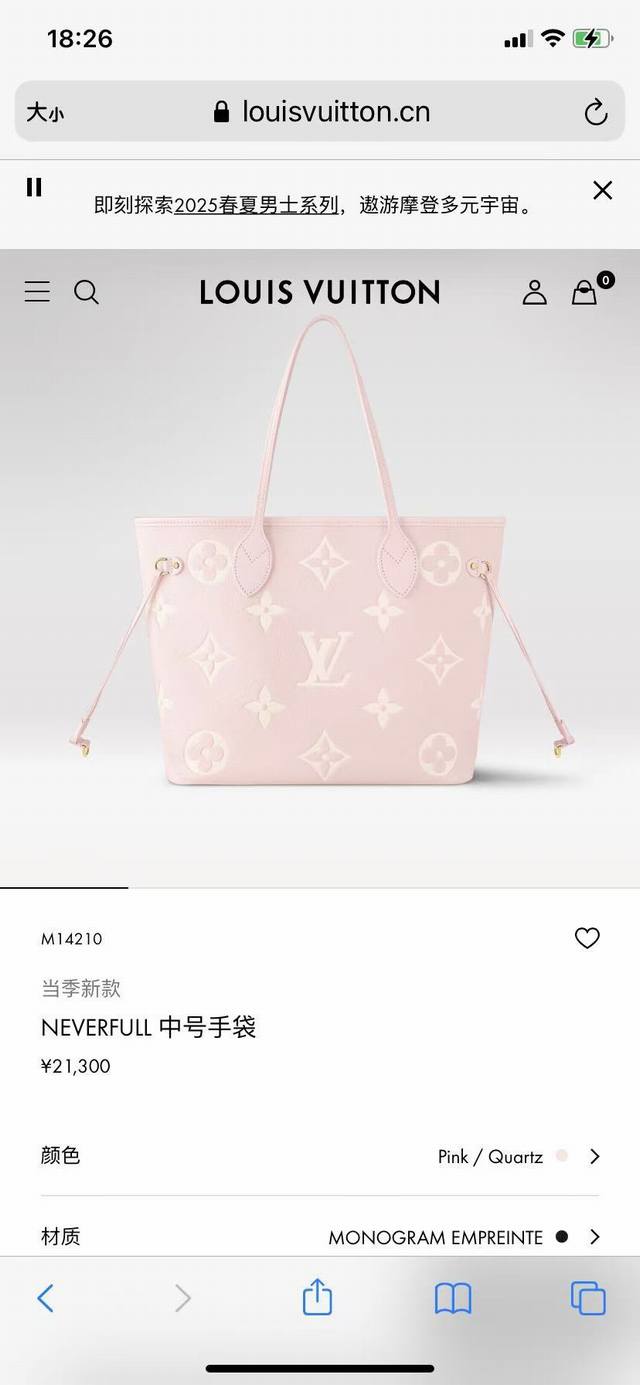The height and width of the screenshot is (1385, 640).
Task: View the shopping bag
Action: (585, 292)
